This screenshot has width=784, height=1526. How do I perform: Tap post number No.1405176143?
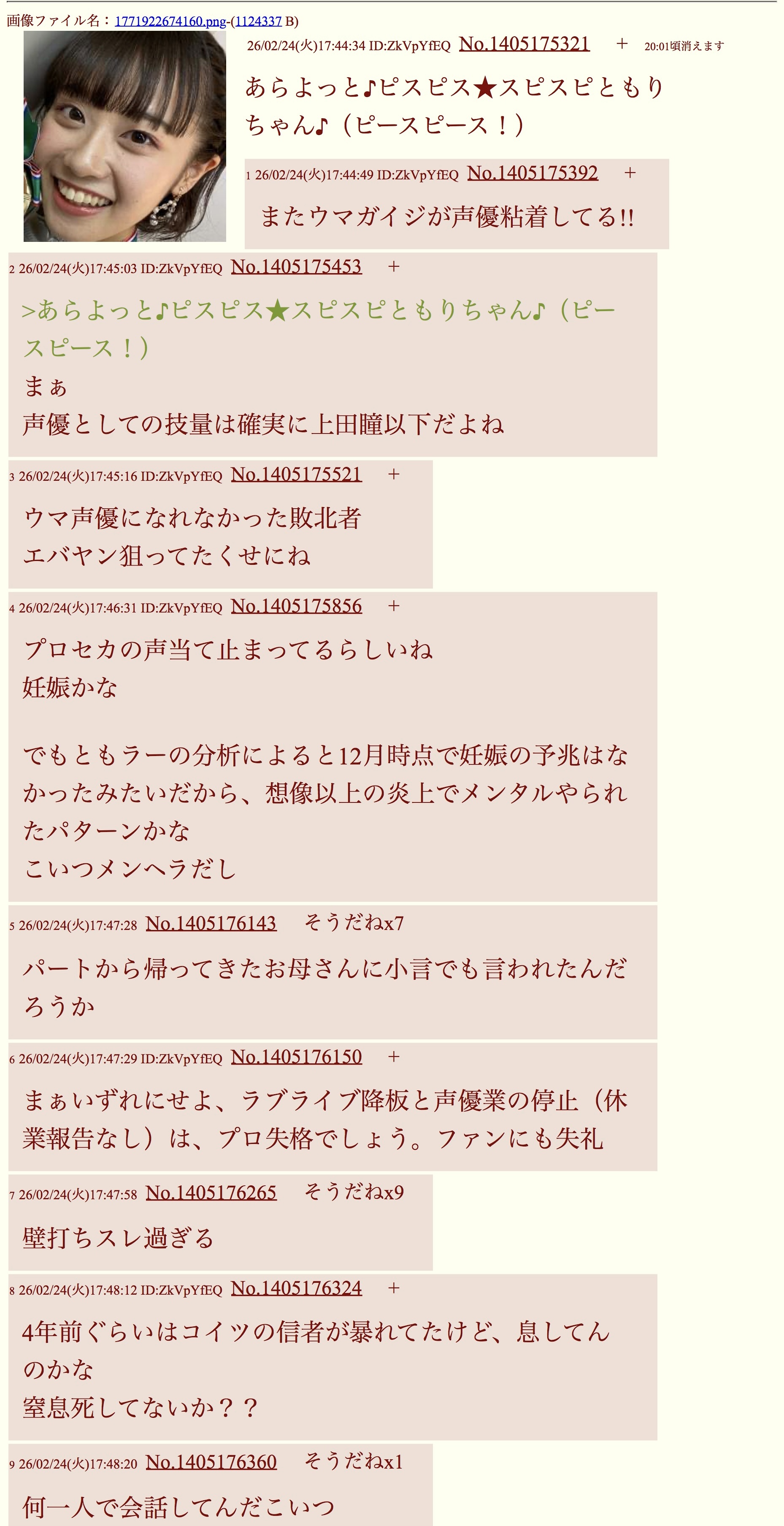(x=211, y=924)
